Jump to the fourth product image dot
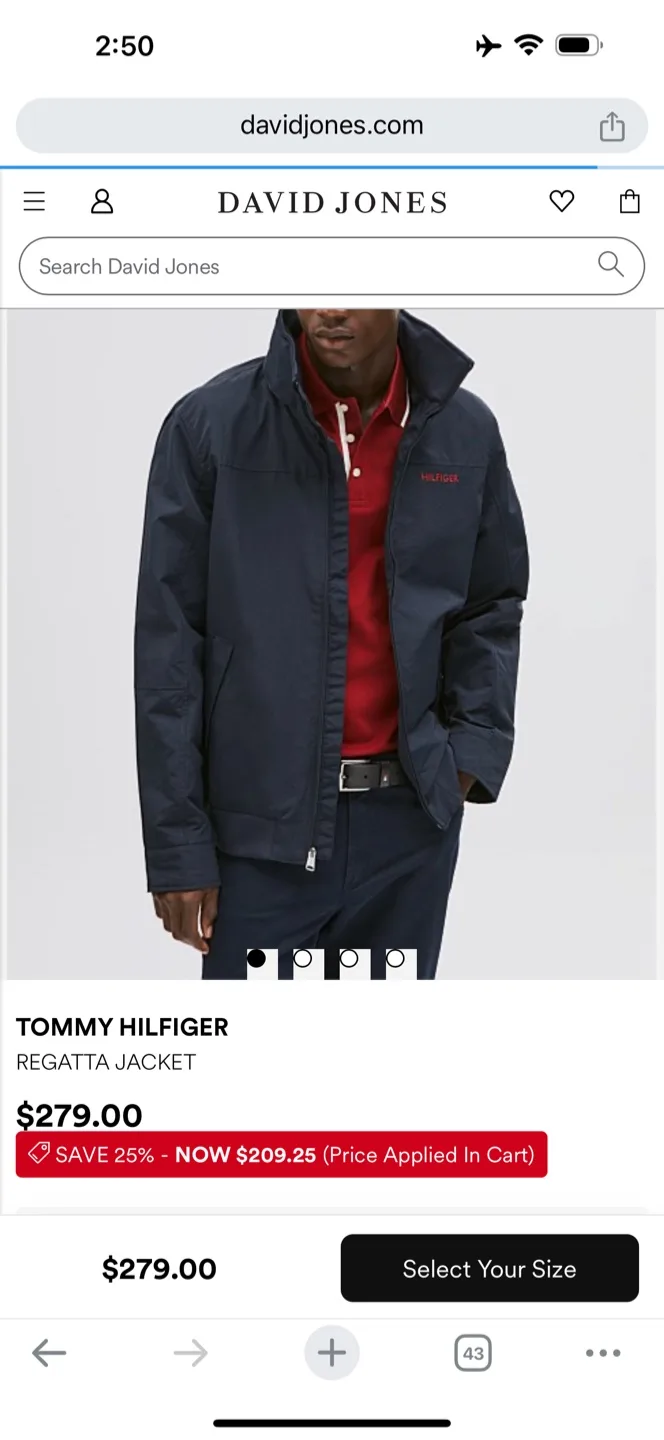This screenshot has width=664, height=1440. (395, 959)
